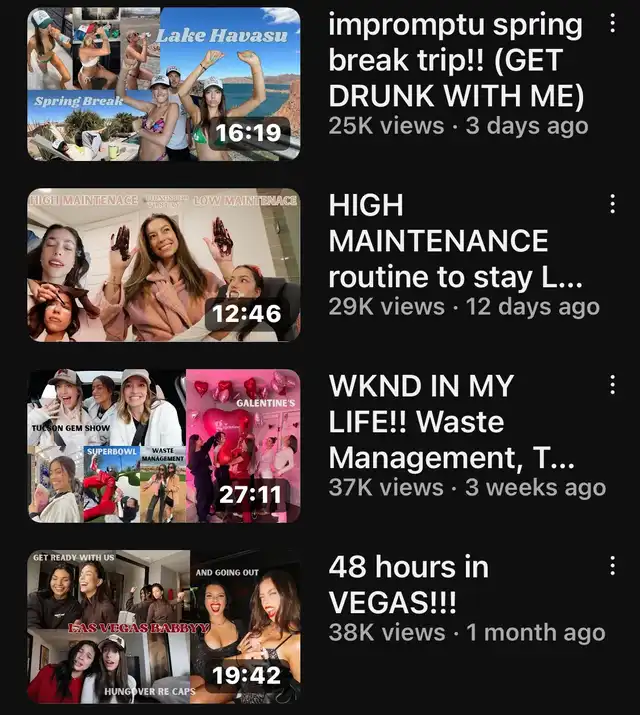The height and width of the screenshot is (715, 640).
Task: Play the HIGH MAINTENANCE routine video thumbnail
Action: coord(163,265)
